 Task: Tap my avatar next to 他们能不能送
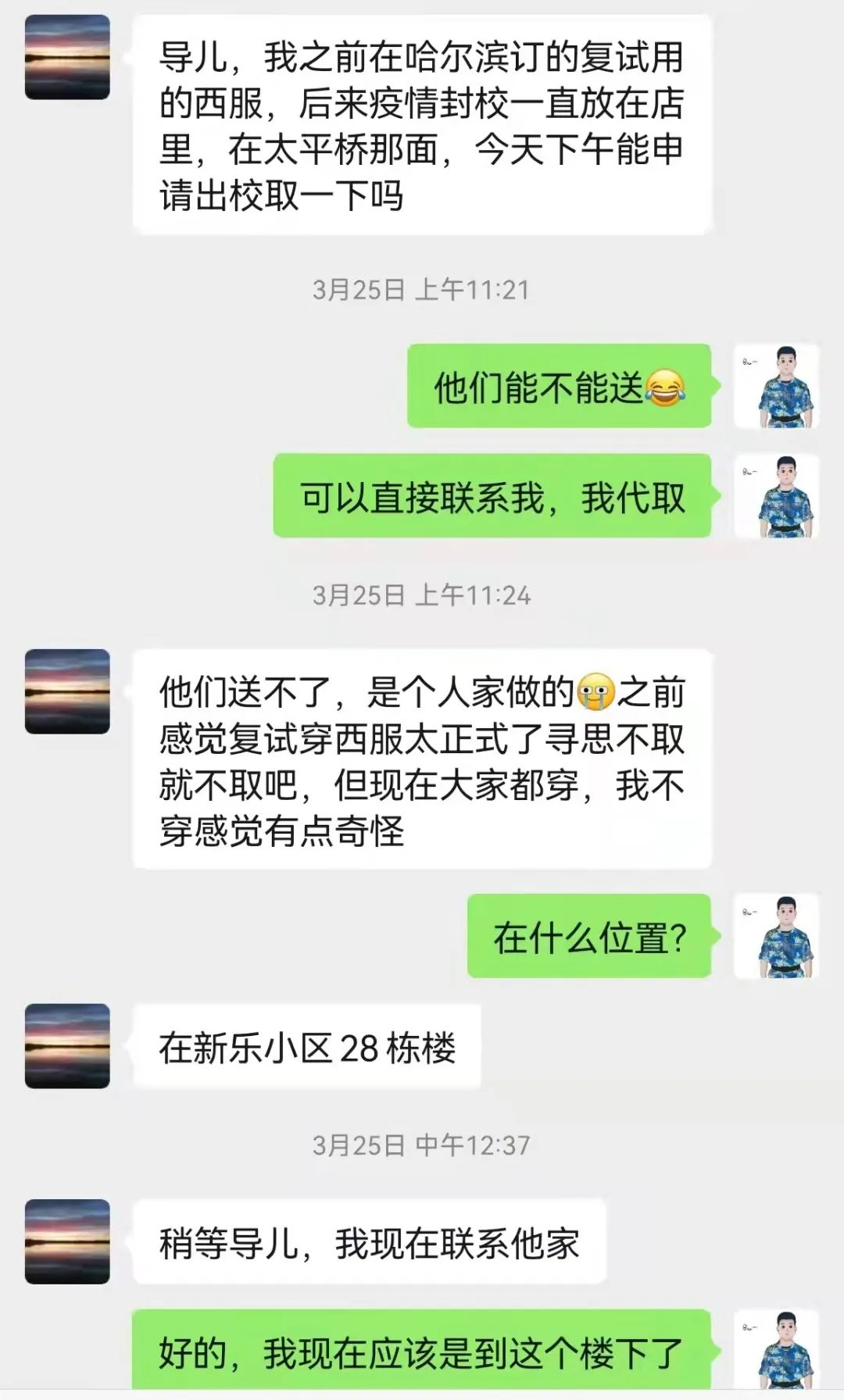click(x=776, y=386)
